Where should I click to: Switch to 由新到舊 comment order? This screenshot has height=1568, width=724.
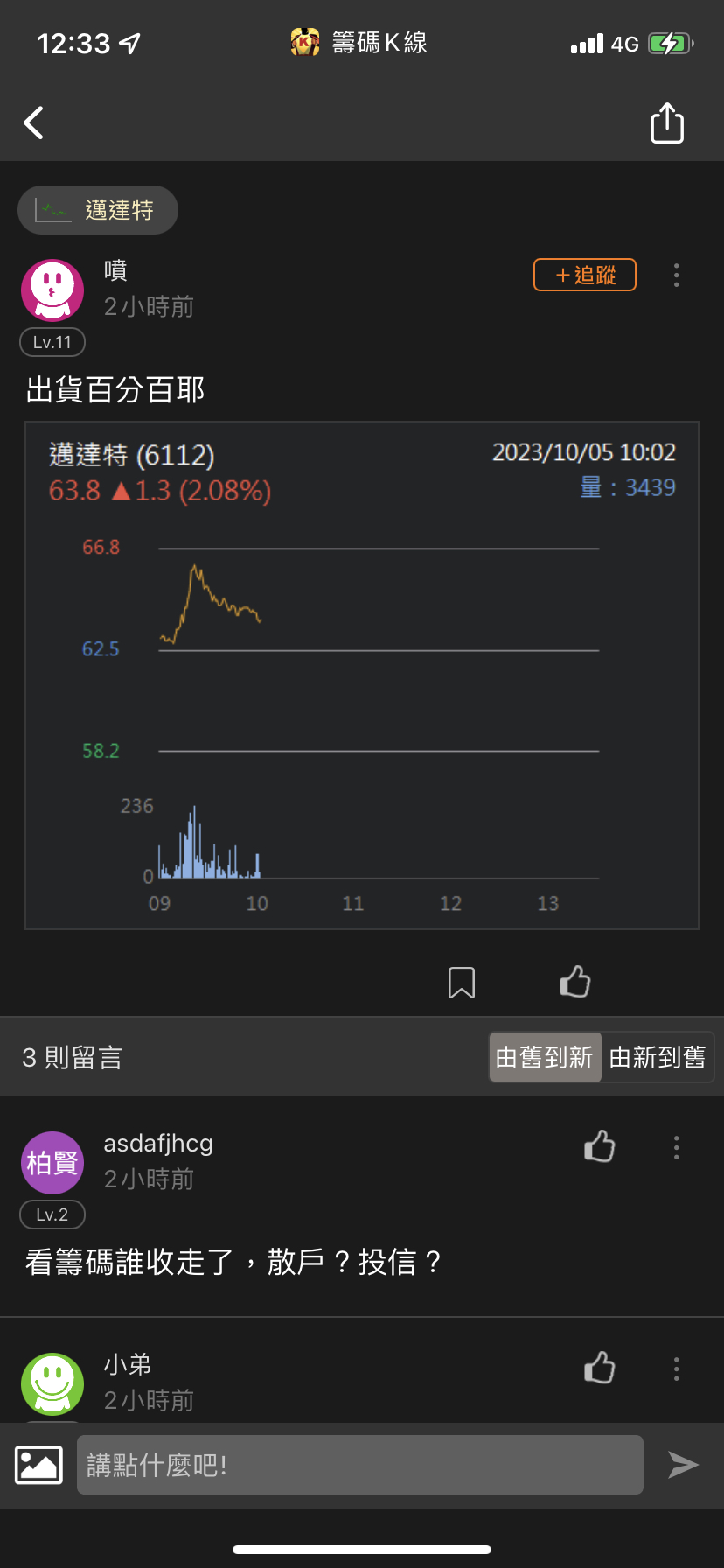658,1057
